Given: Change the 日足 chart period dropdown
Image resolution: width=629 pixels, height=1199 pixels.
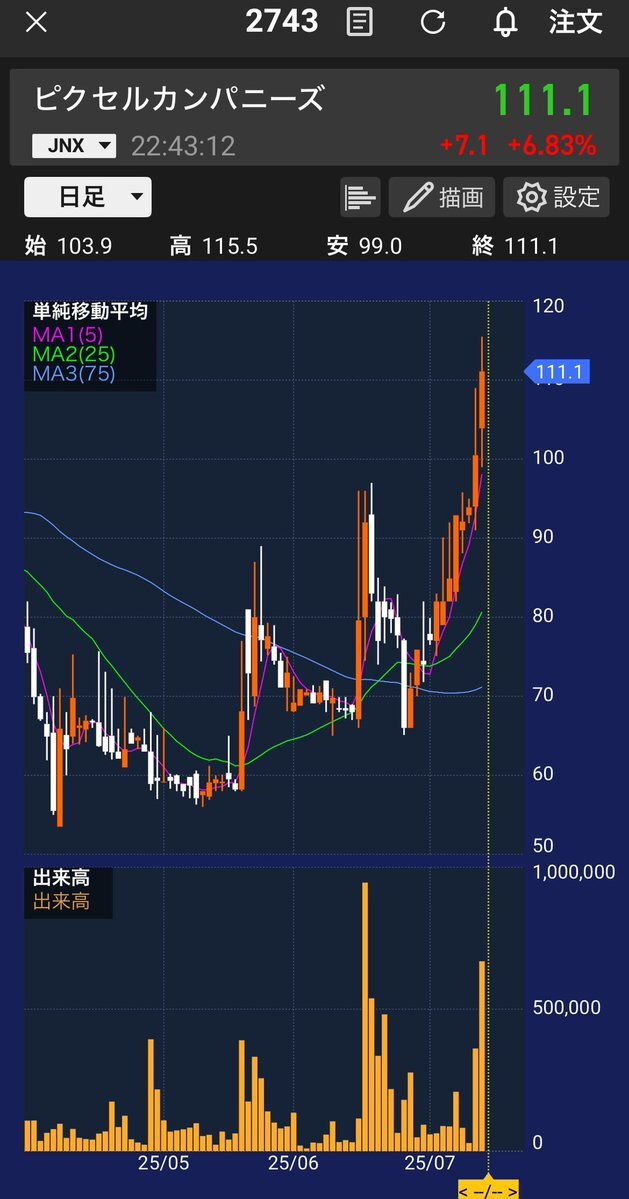Looking at the screenshot, I should [88, 197].
